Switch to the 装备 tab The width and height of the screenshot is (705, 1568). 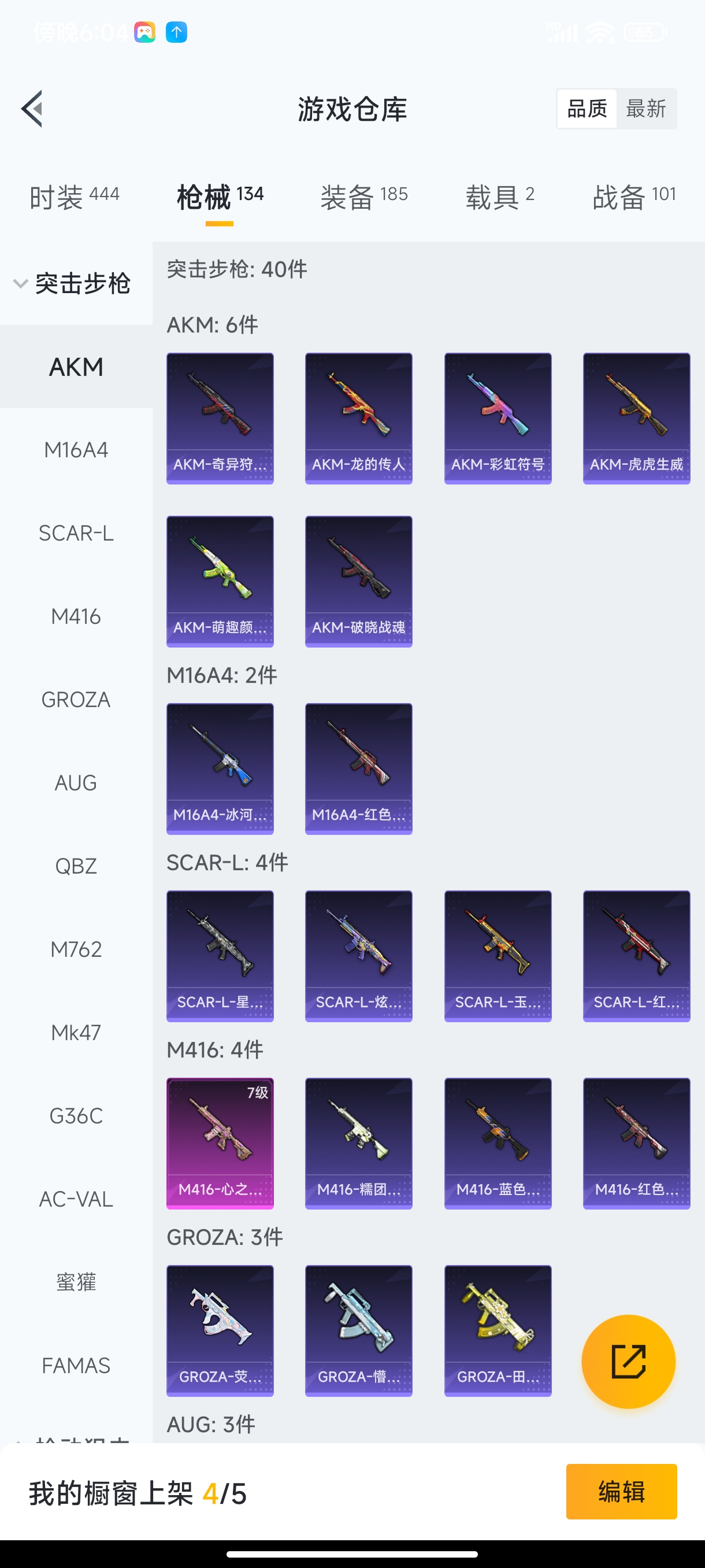point(363,197)
